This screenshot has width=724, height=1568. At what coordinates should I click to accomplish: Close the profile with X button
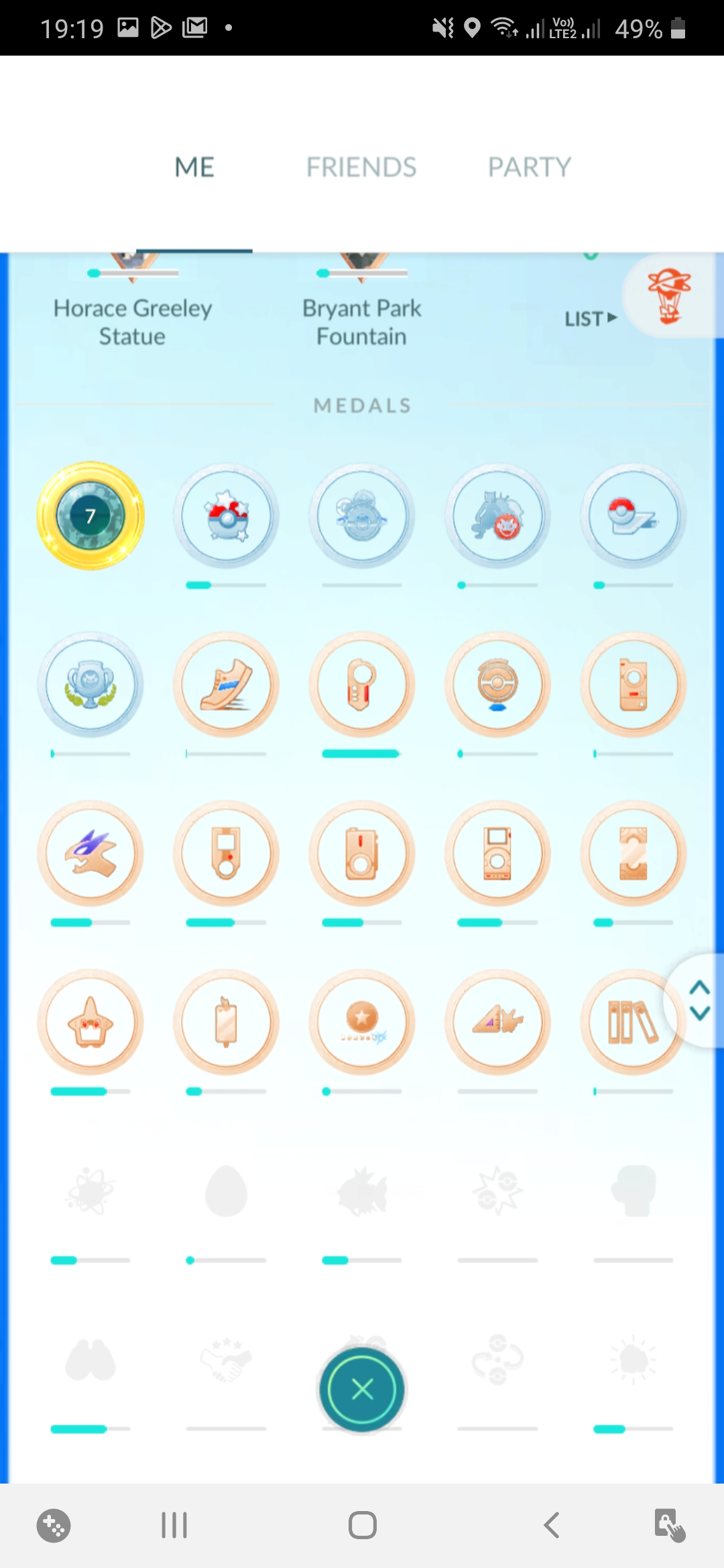(362, 1390)
